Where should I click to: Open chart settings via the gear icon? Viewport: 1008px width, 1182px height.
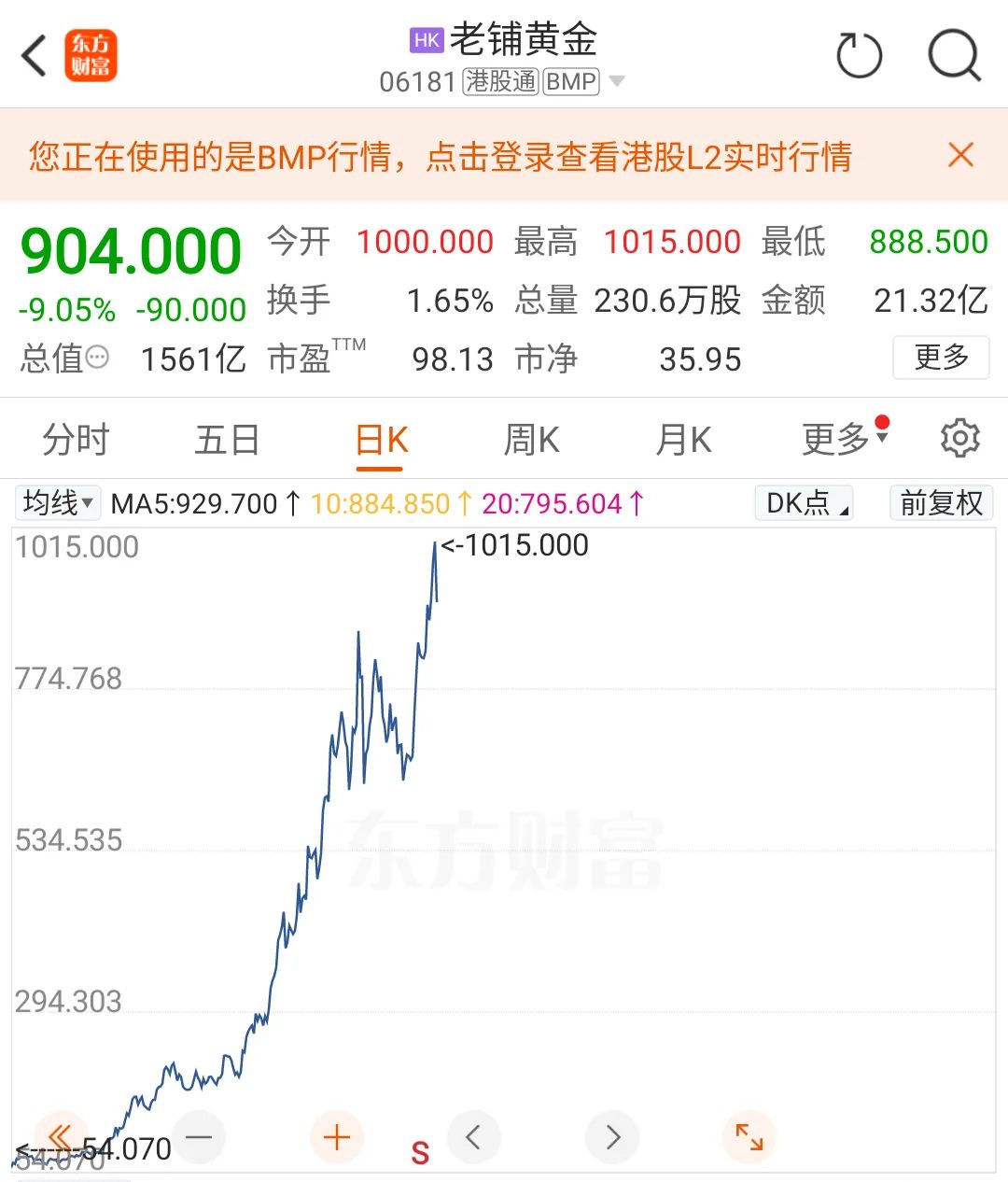(959, 438)
